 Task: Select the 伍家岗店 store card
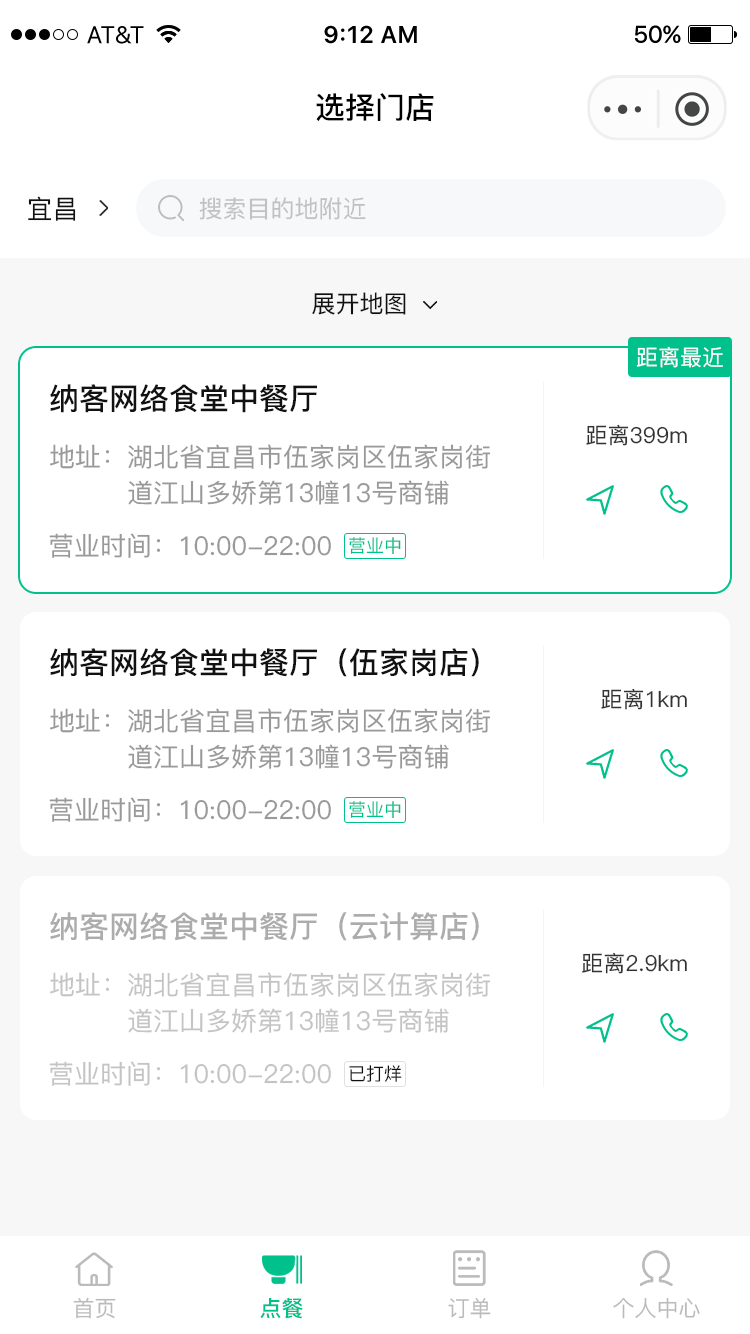280,734
